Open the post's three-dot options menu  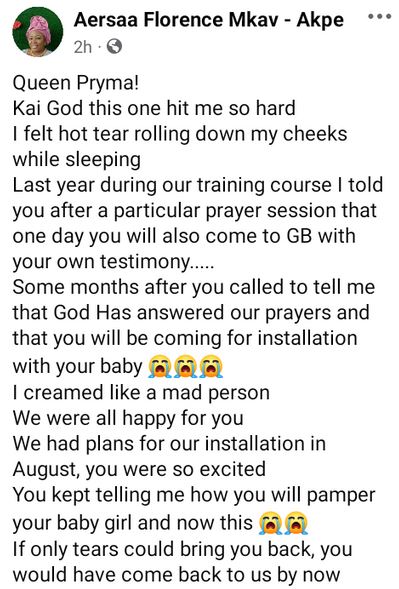point(379,17)
